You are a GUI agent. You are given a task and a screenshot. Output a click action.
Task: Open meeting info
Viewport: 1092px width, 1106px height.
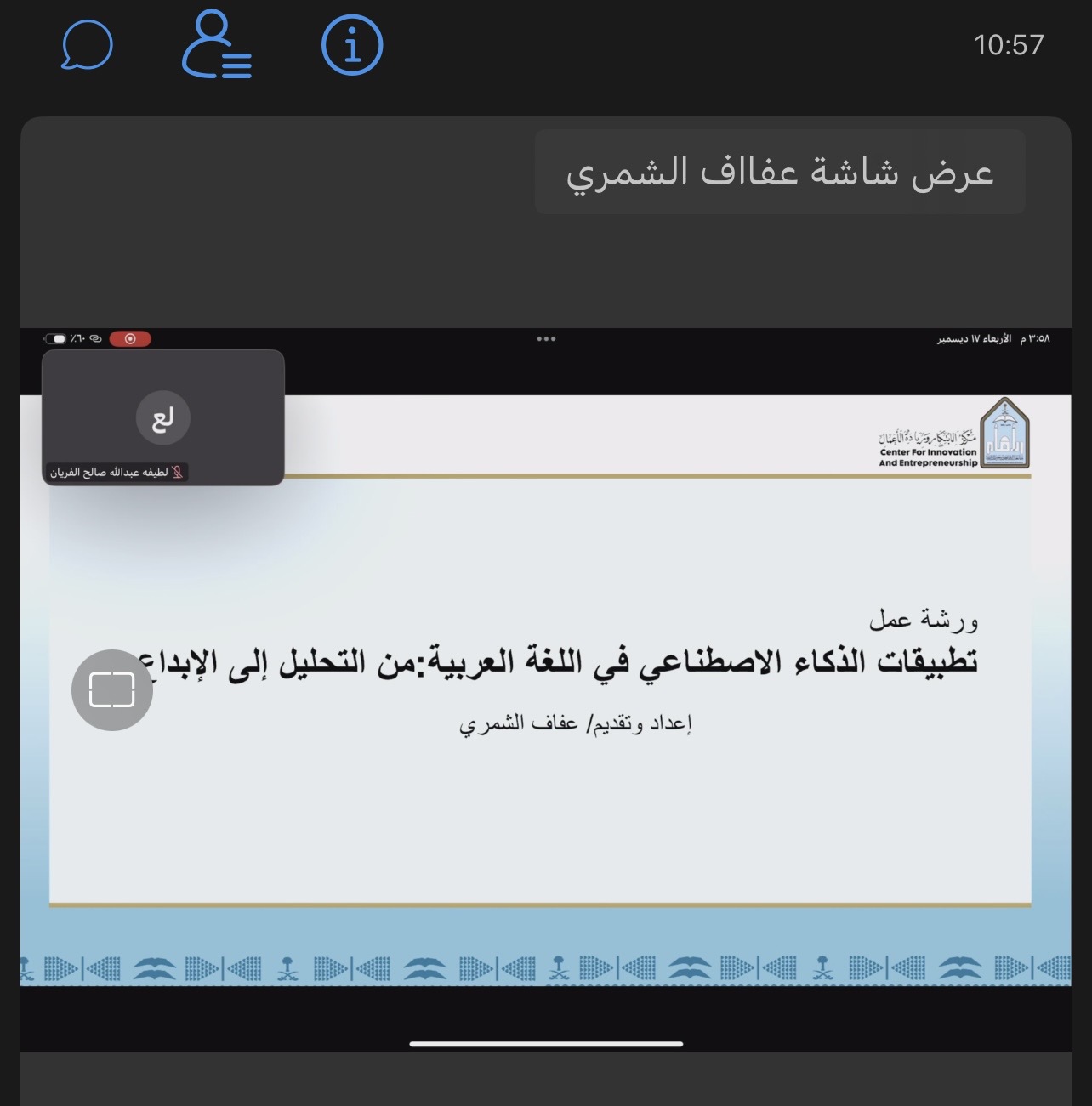point(352,45)
